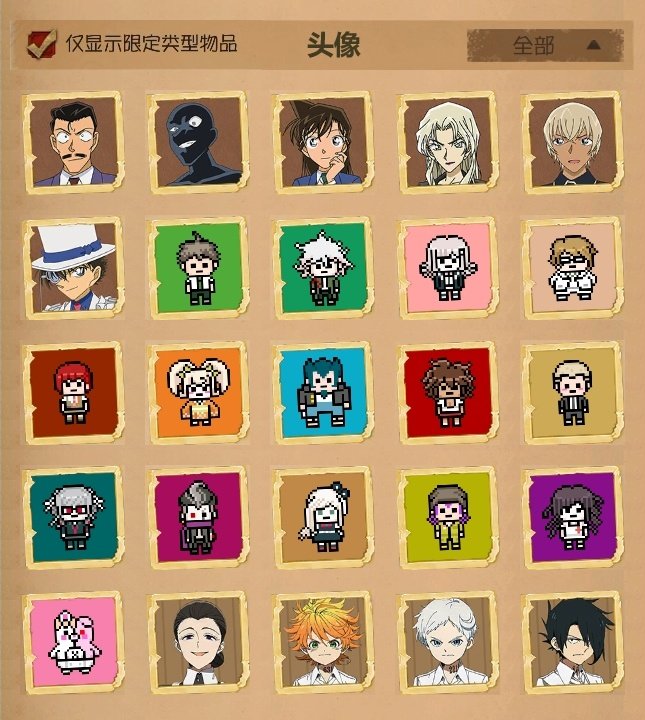Select the tanned blonde man avatar
The height and width of the screenshot is (720, 645).
[x=573, y=142]
